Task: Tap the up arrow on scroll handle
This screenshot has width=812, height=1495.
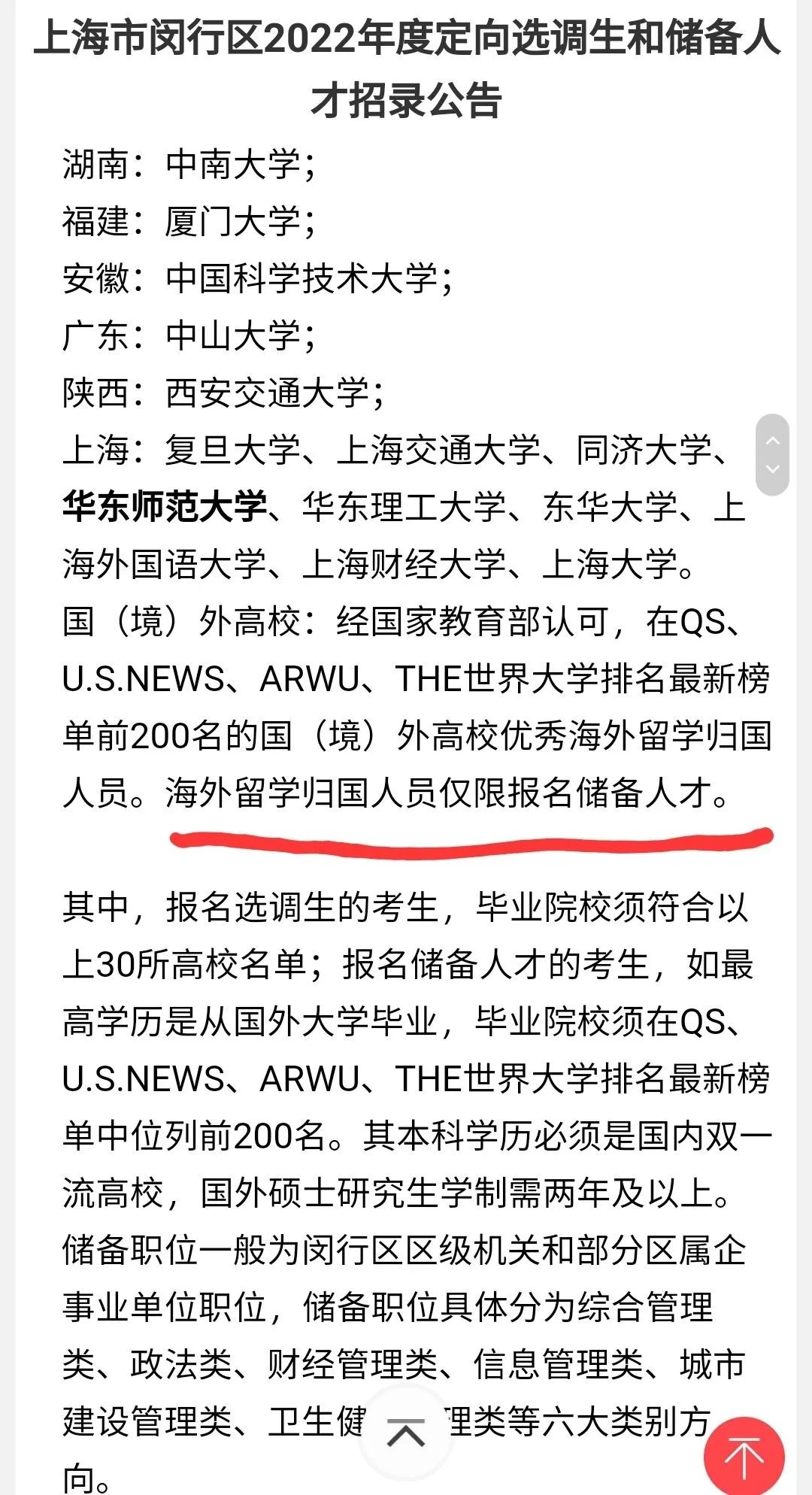Action: (x=772, y=441)
